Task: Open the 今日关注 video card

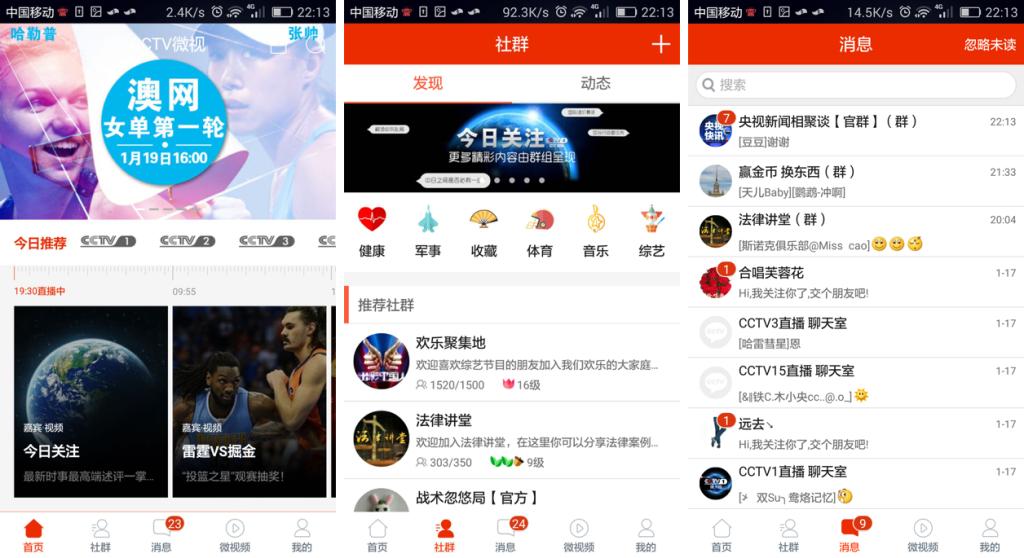Action: point(91,400)
